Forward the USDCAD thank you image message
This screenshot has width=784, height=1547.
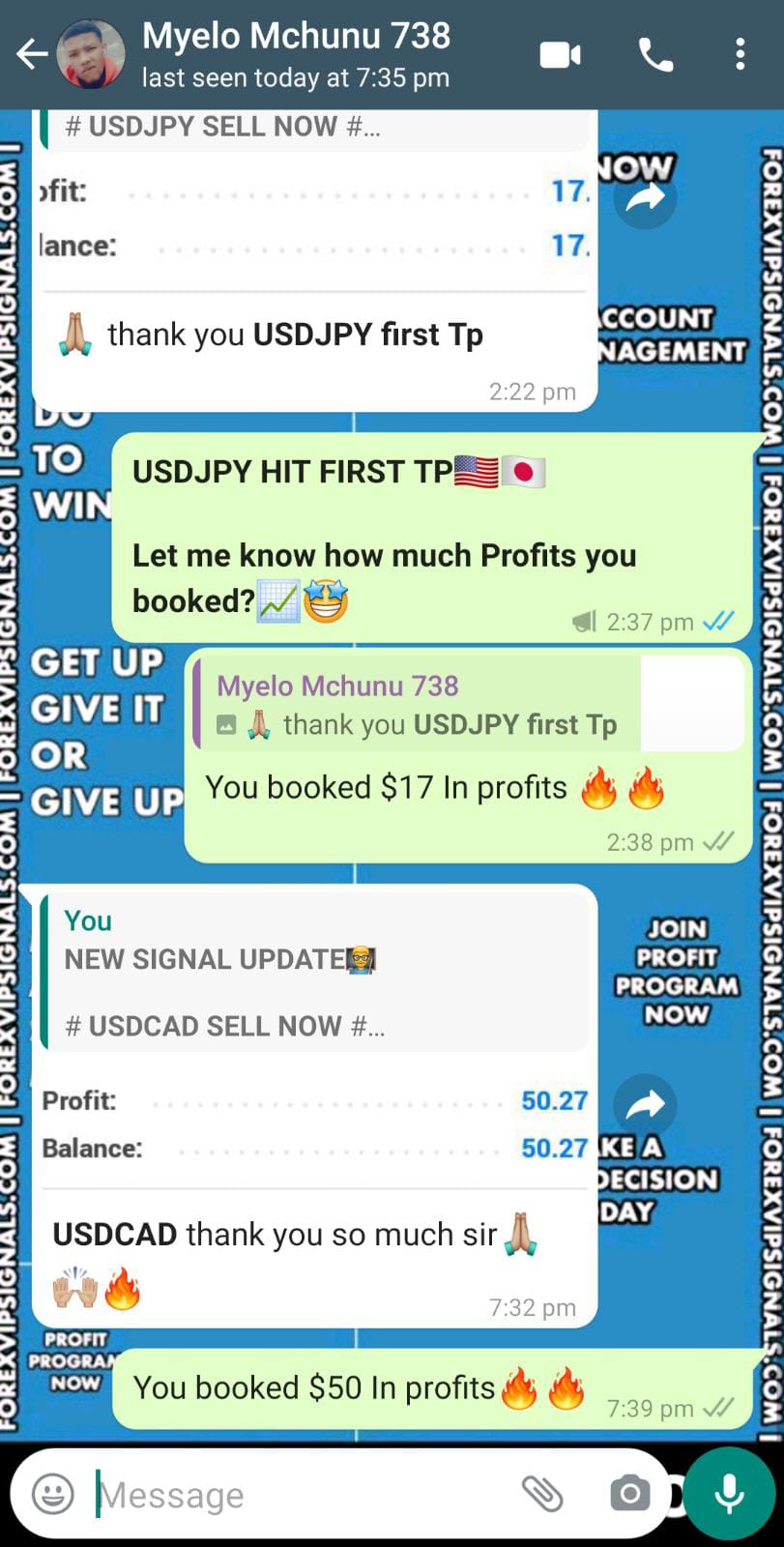(x=645, y=1105)
